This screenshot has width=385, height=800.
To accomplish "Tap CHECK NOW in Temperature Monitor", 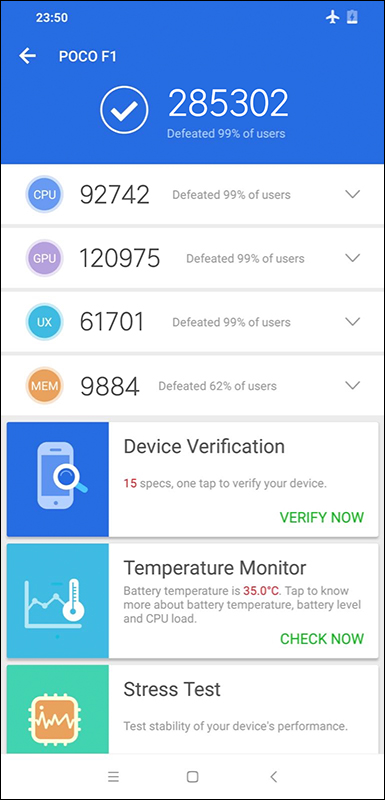I will click(322, 638).
